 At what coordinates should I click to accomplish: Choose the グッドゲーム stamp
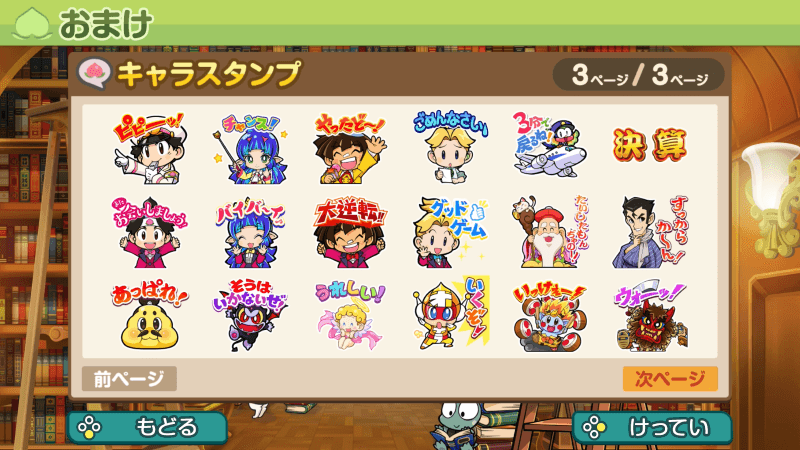[450, 230]
